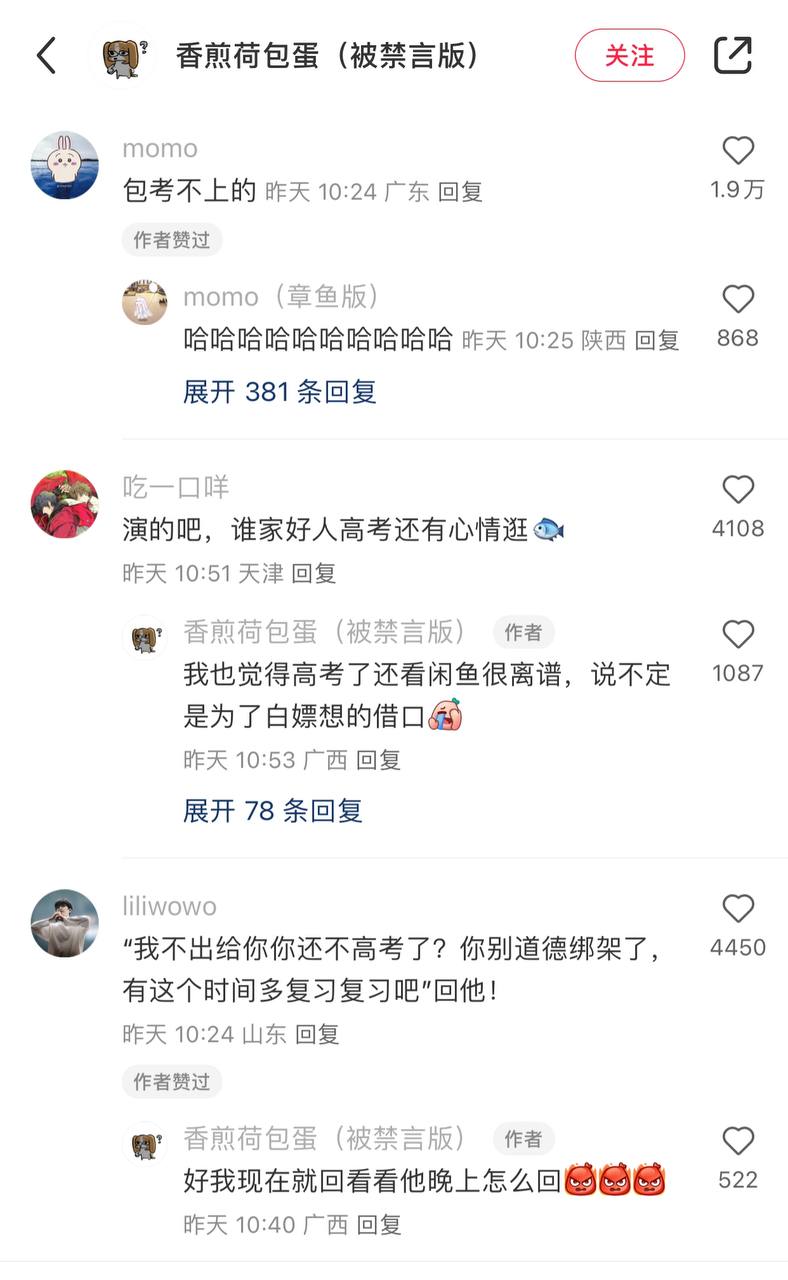Like liliwowo's comment
The height and width of the screenshot is (1280, 788).
click(738, 910)
